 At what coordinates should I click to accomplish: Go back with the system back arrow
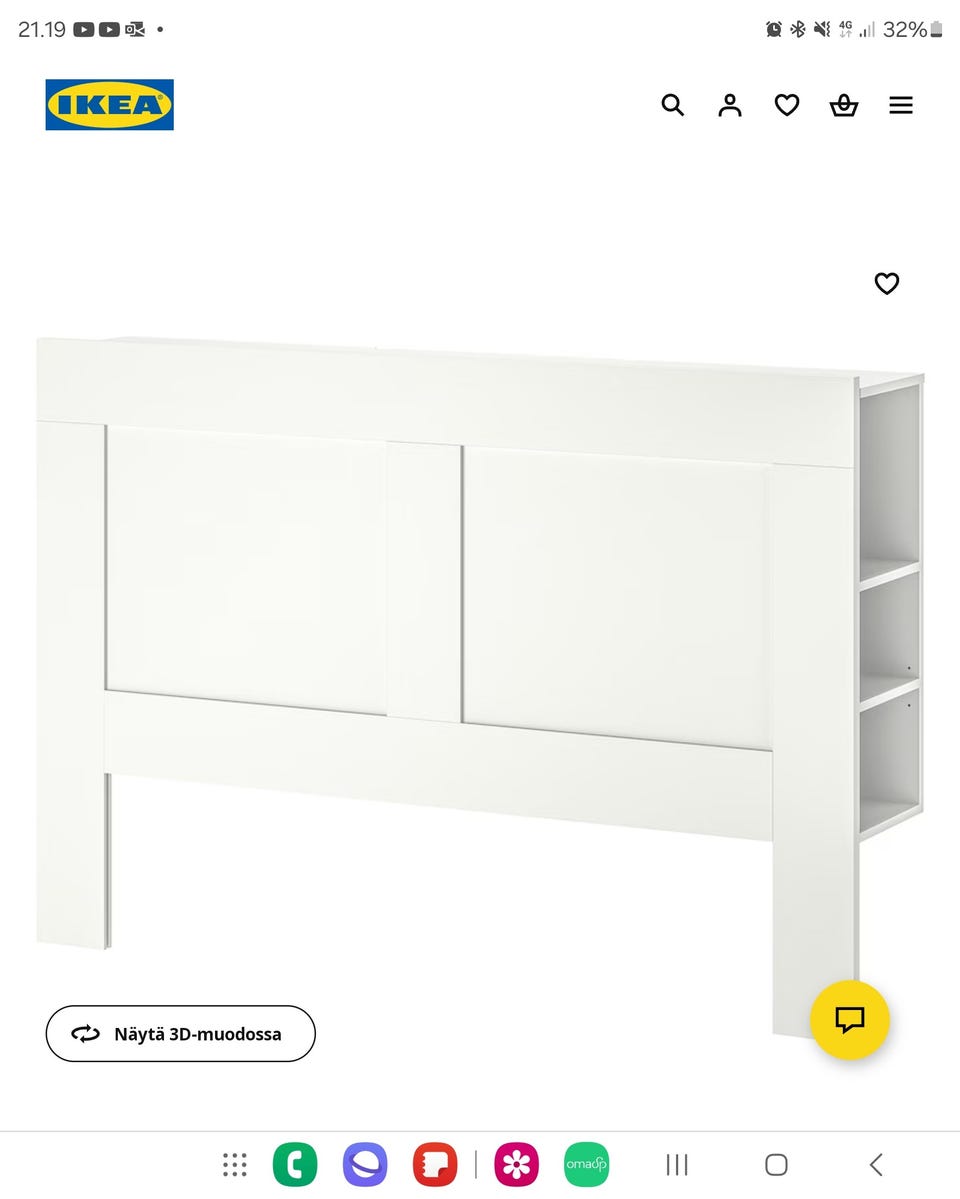876,1164
